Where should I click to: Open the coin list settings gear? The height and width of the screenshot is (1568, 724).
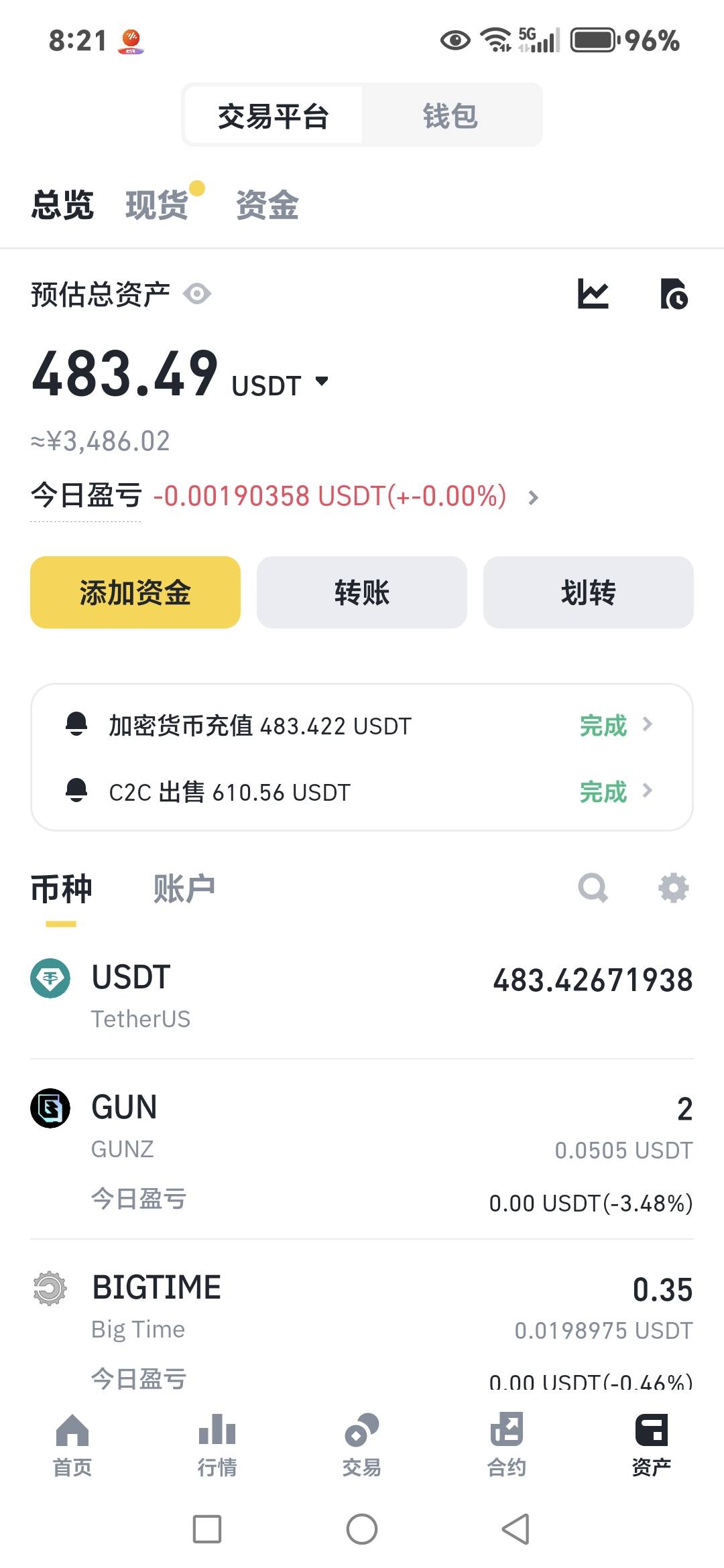tap(674, 889)
